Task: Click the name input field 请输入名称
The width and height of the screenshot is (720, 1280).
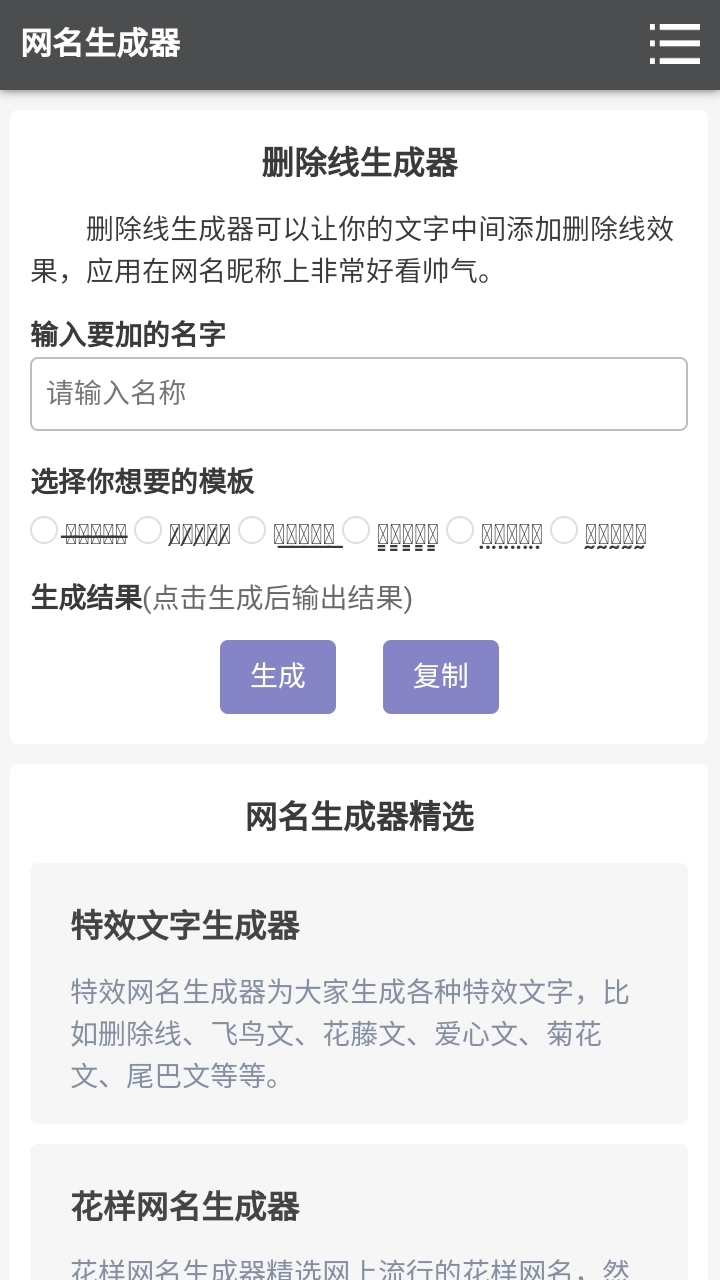Action: tap(358, 393)
